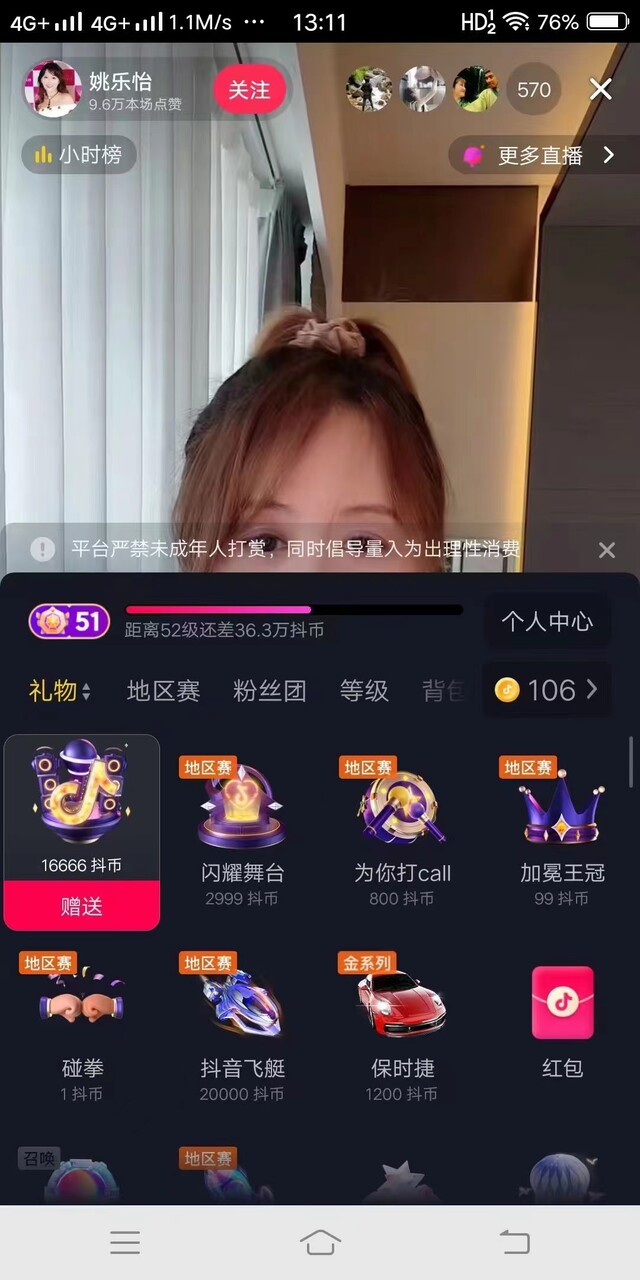The width and height of the screenshot is (640, 1280).
Task: Send the 16666 抖币 gift with 赠送
Action: [x=81, y=906]
